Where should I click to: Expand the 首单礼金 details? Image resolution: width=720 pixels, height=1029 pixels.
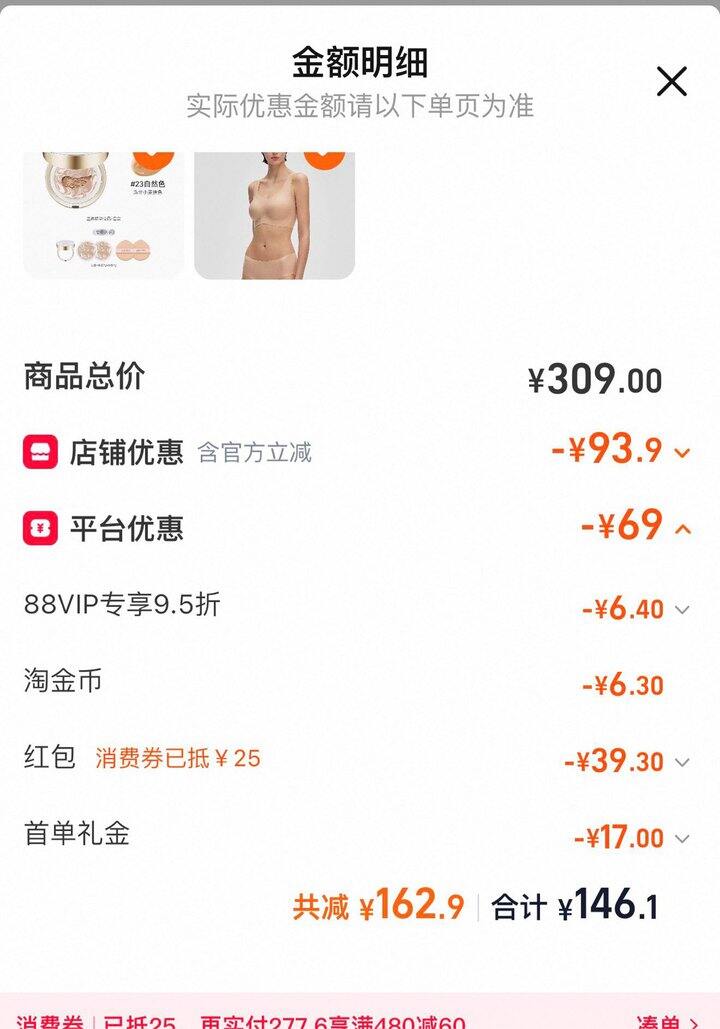pos(682,838)
